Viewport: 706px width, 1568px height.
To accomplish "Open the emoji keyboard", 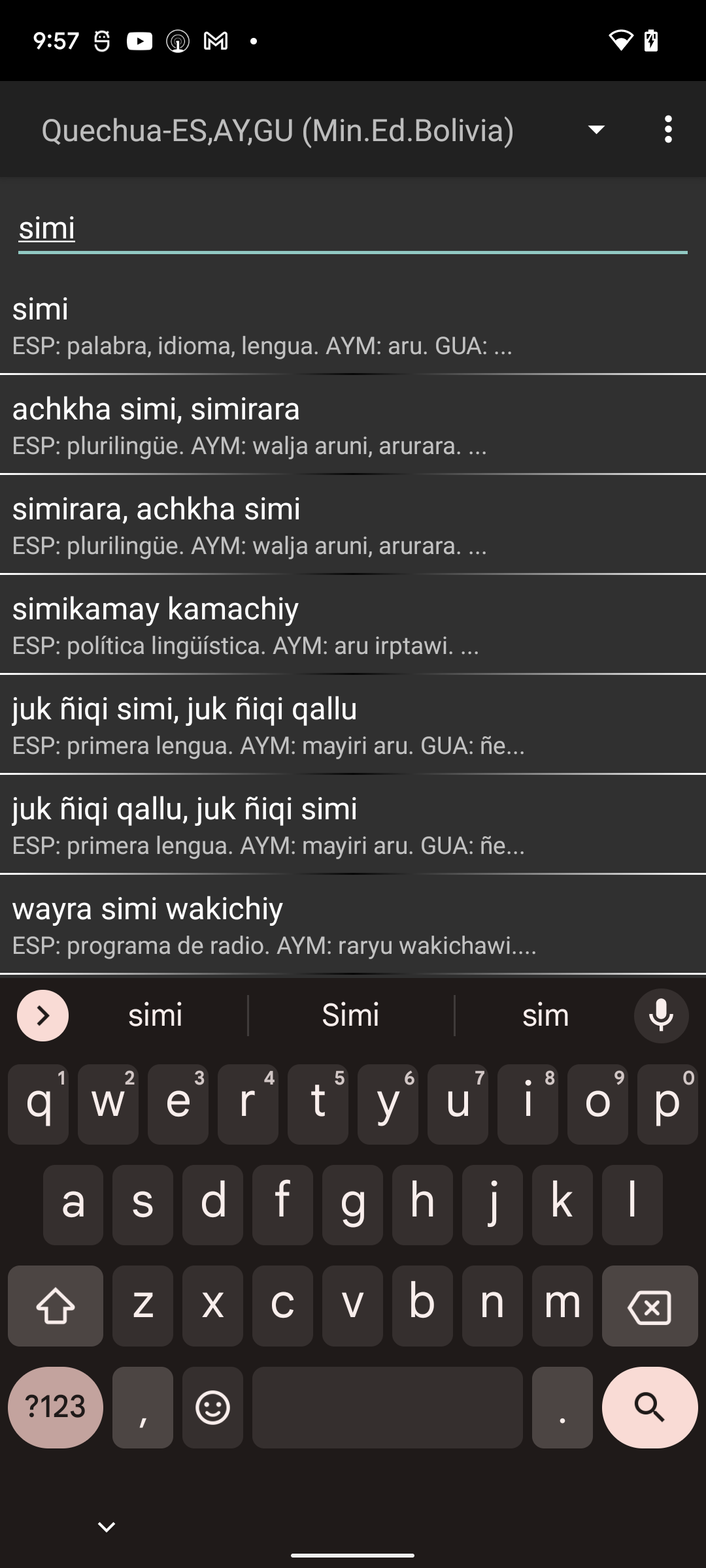I will 212,1407.
